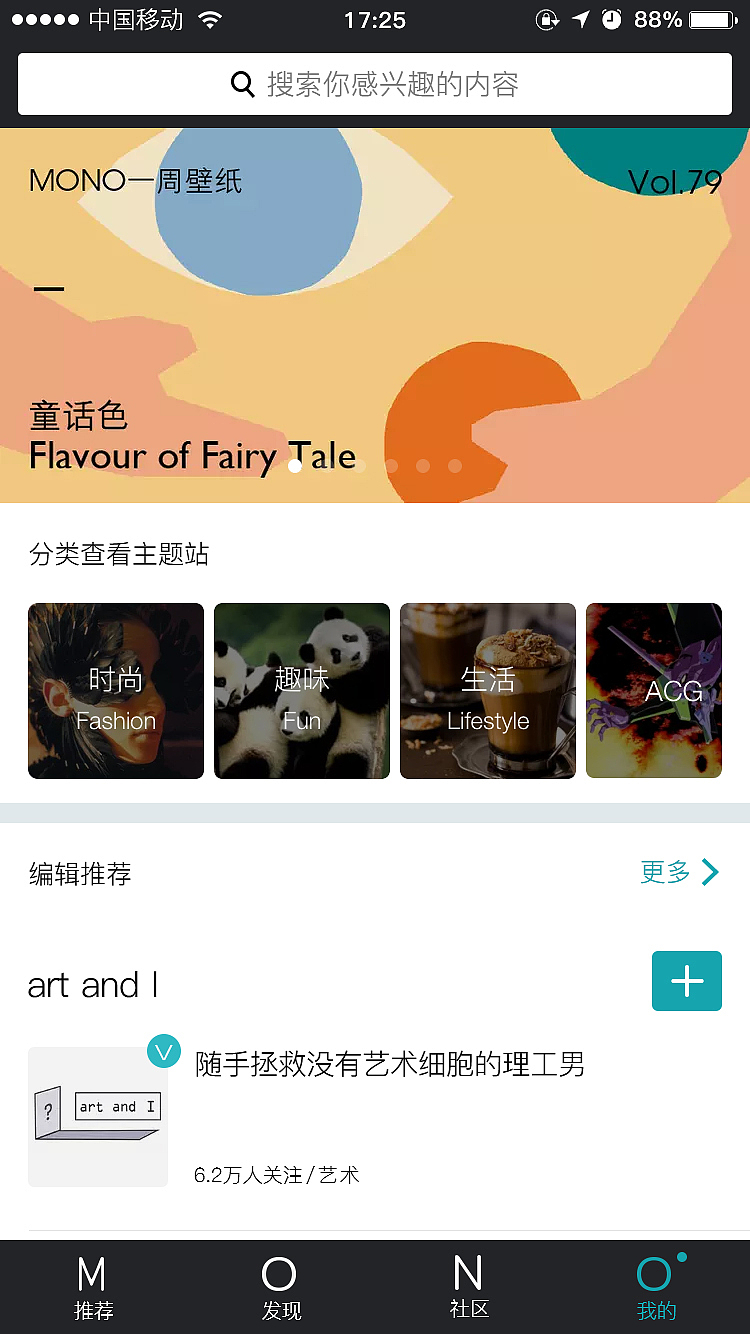The width and height of the screenshot is (750, 1334).
Task: Tap the search magnifier icon
Action: click(x=243, y=84)
